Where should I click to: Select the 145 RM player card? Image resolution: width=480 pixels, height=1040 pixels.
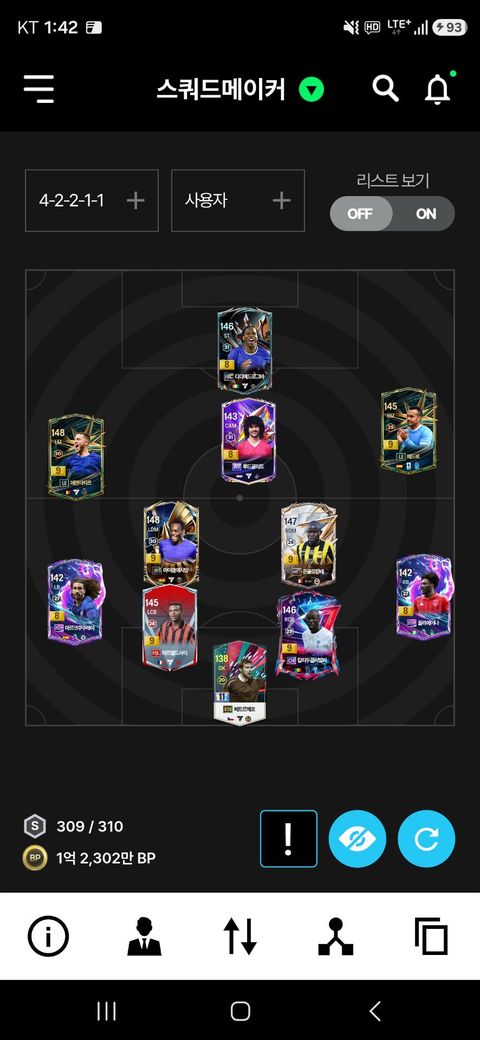coord(408,430)
